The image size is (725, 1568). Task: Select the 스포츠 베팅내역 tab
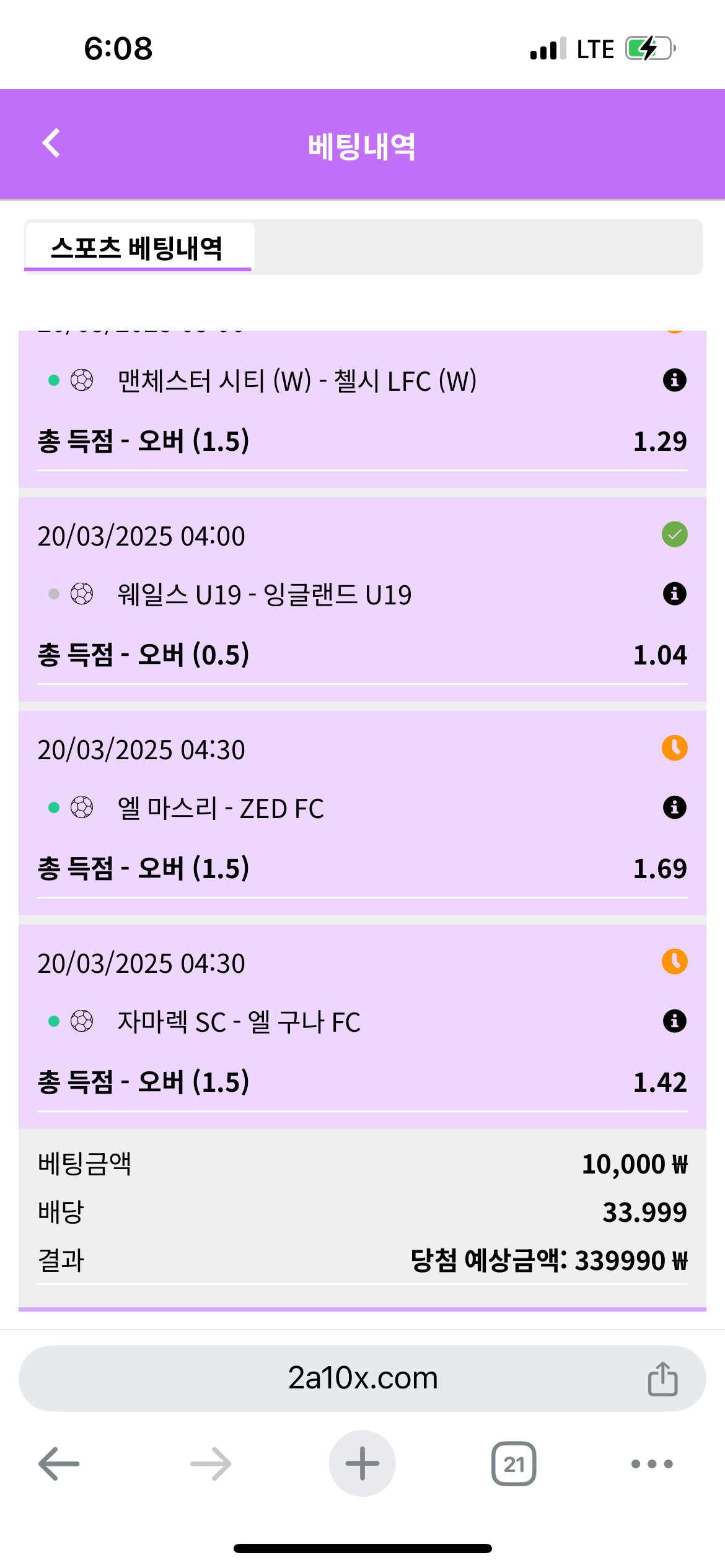[x=138, y=248]
